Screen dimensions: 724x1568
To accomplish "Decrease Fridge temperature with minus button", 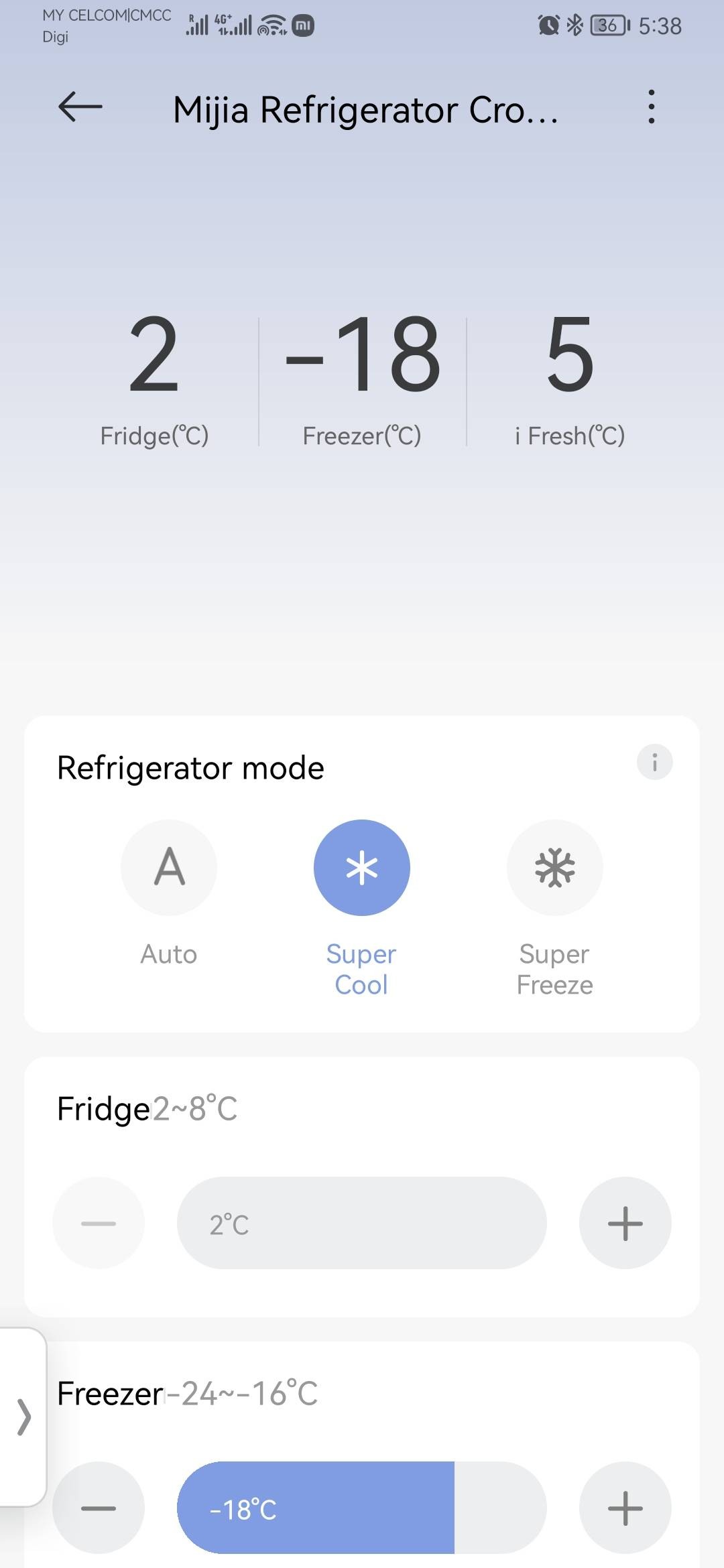I will pyautogui.click(x=99, y=1223).
